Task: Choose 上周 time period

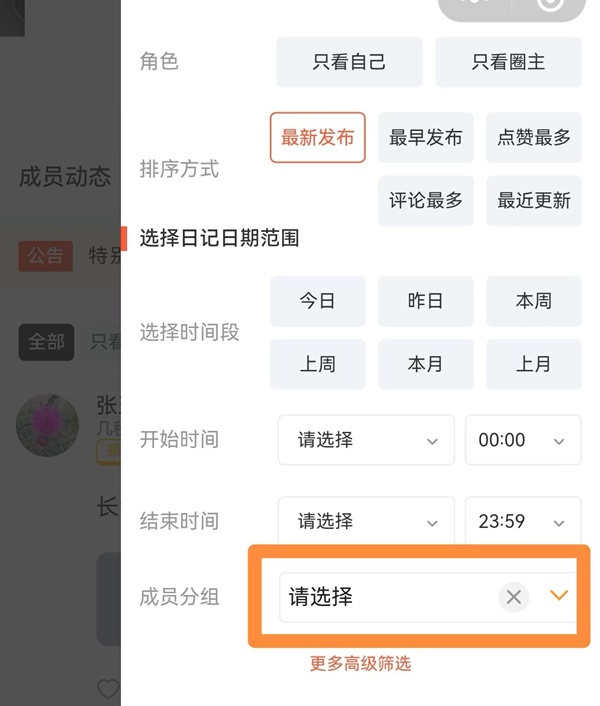Action: [x=317, y=364]
